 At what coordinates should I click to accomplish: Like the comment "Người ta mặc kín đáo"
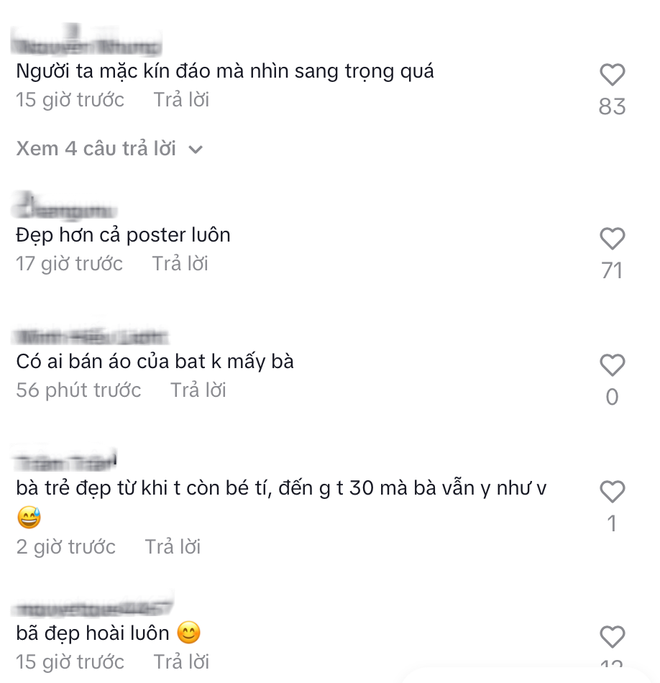pyautogui.click(x=612, y=75)
